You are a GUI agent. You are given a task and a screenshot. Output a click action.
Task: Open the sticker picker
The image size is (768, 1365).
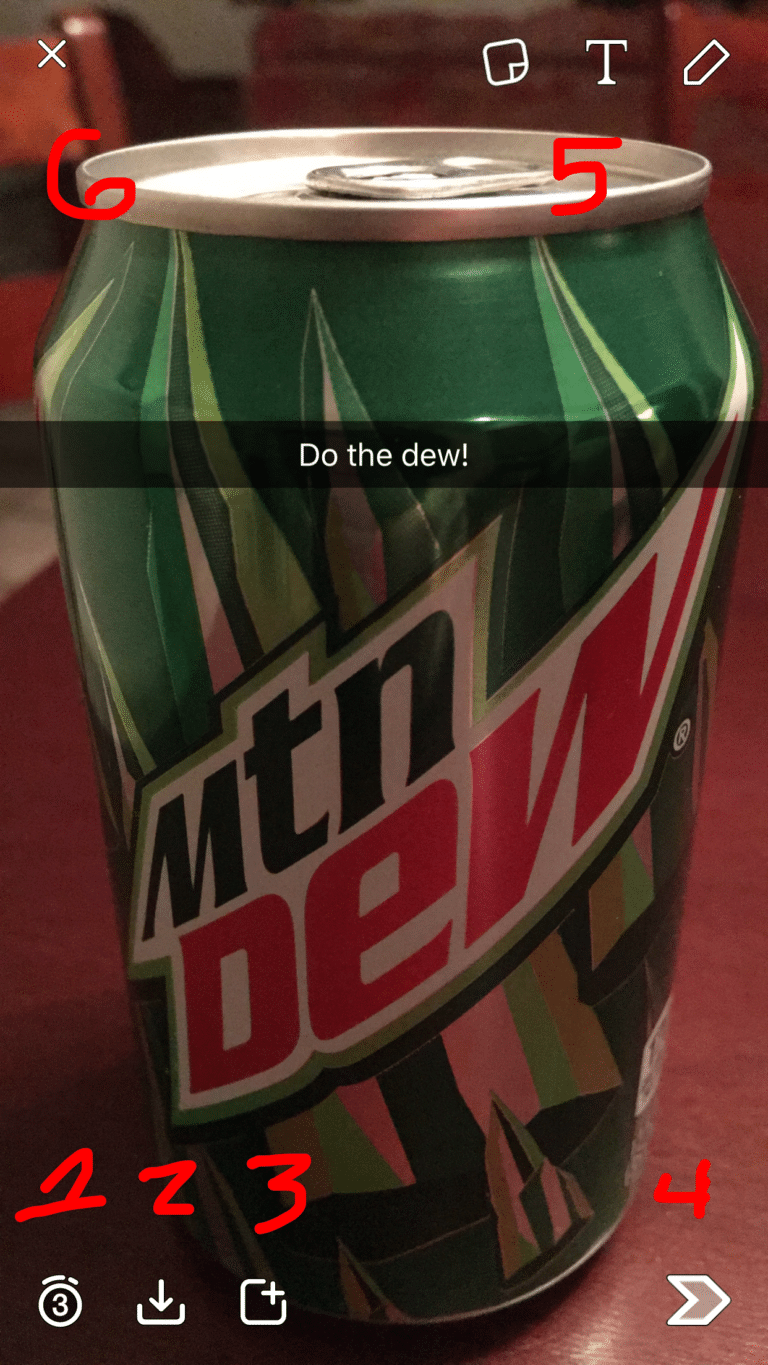(506, 63)
